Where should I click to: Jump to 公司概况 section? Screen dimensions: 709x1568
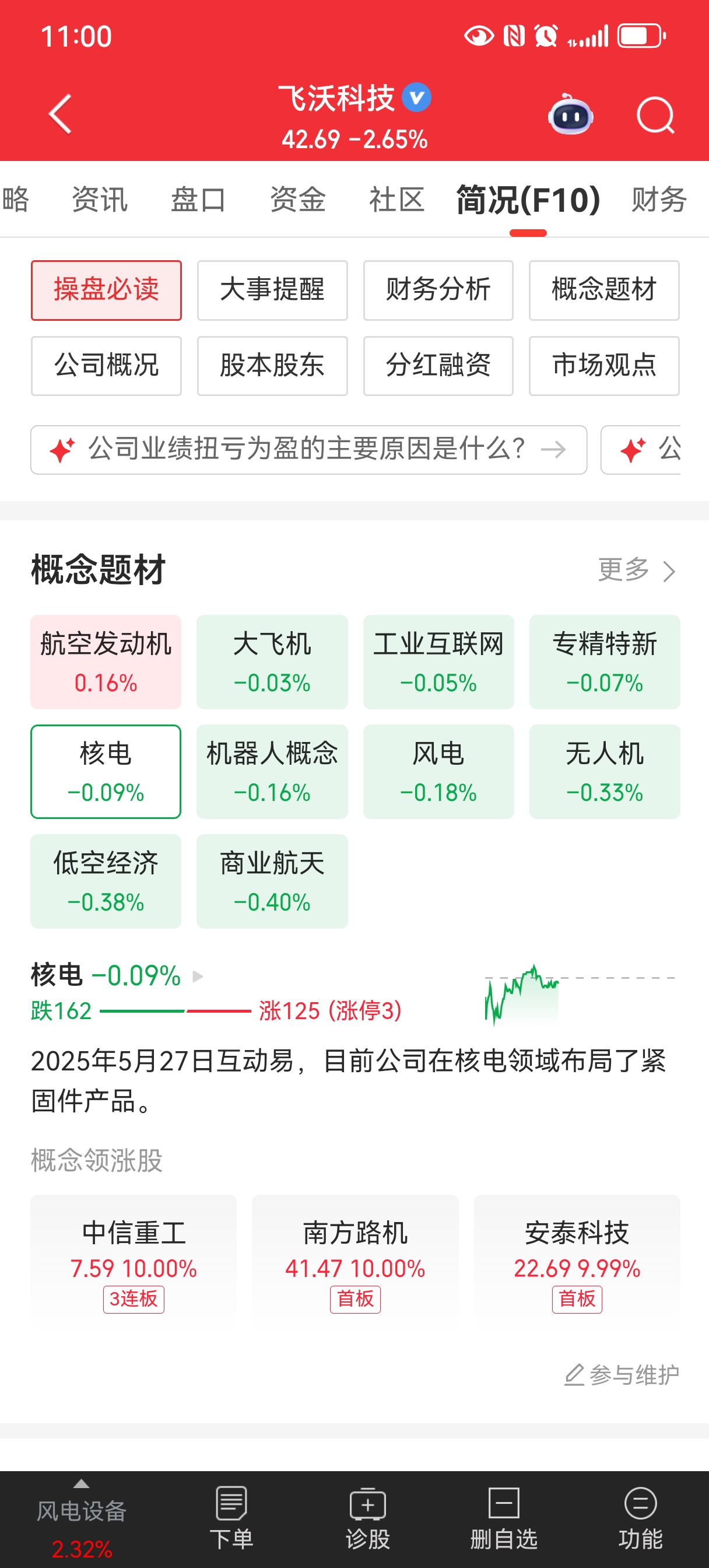click(107, 366)
